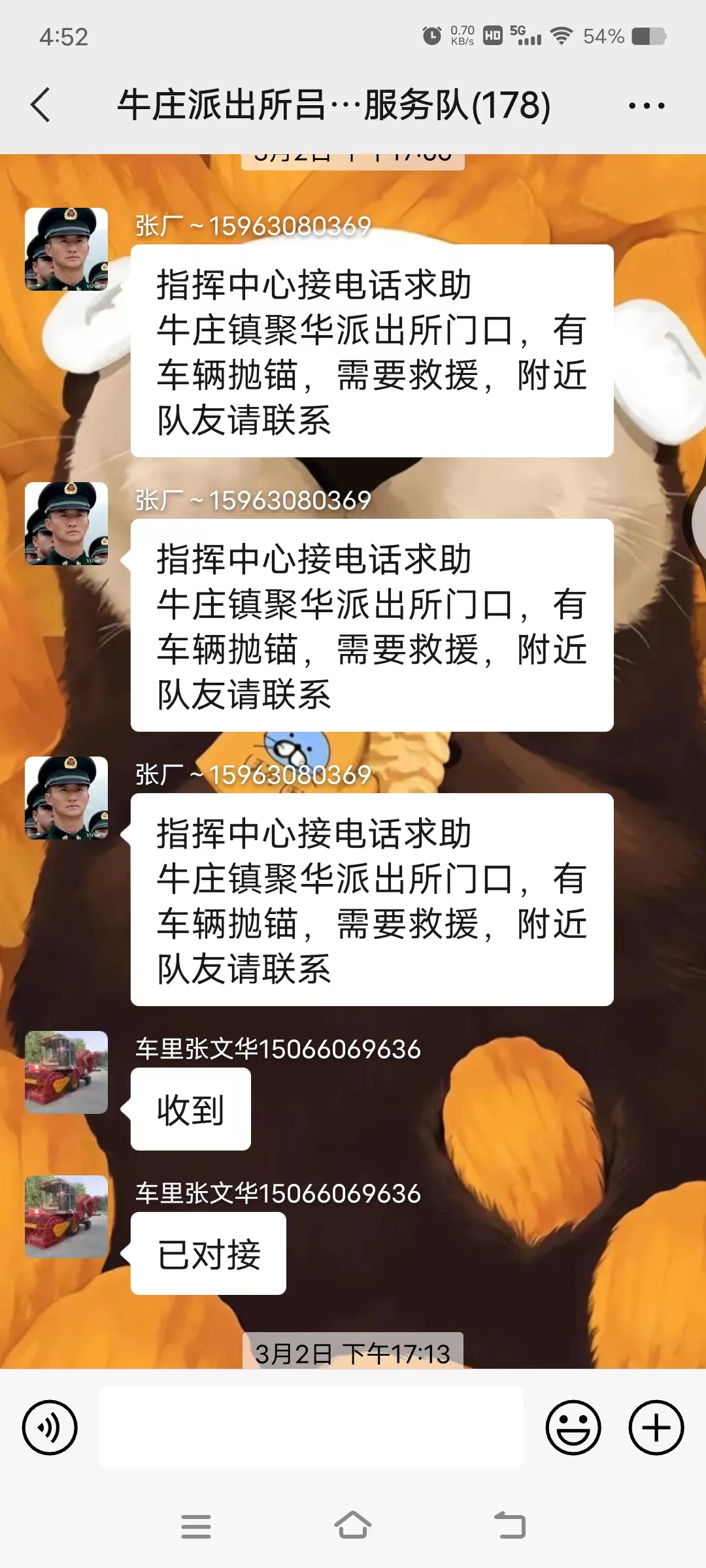The width and height of the screenshot is (706, 1568).
Task: Go back from the group chat
Action: (x=41, y=105)
